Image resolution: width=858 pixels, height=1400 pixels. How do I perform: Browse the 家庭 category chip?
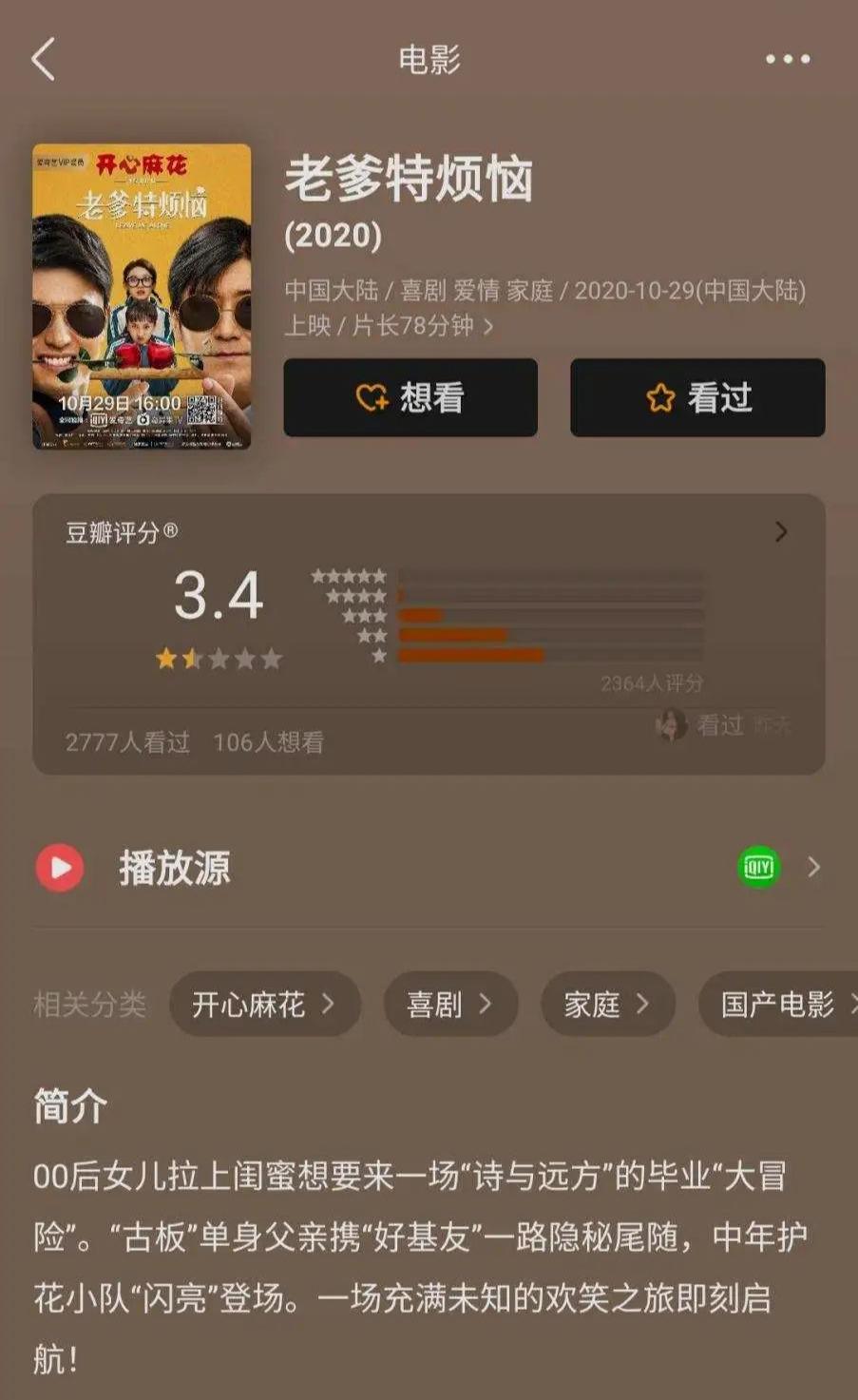[607, 1004]
